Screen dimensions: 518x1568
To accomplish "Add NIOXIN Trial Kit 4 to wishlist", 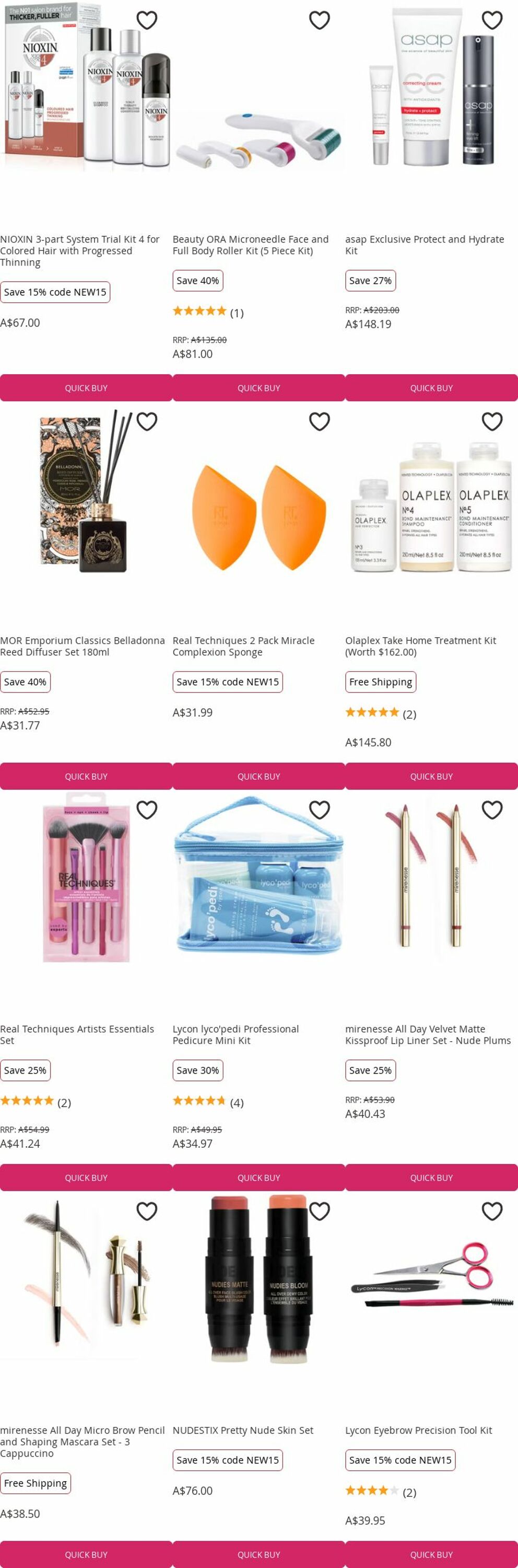I will (x=147, y=20).
